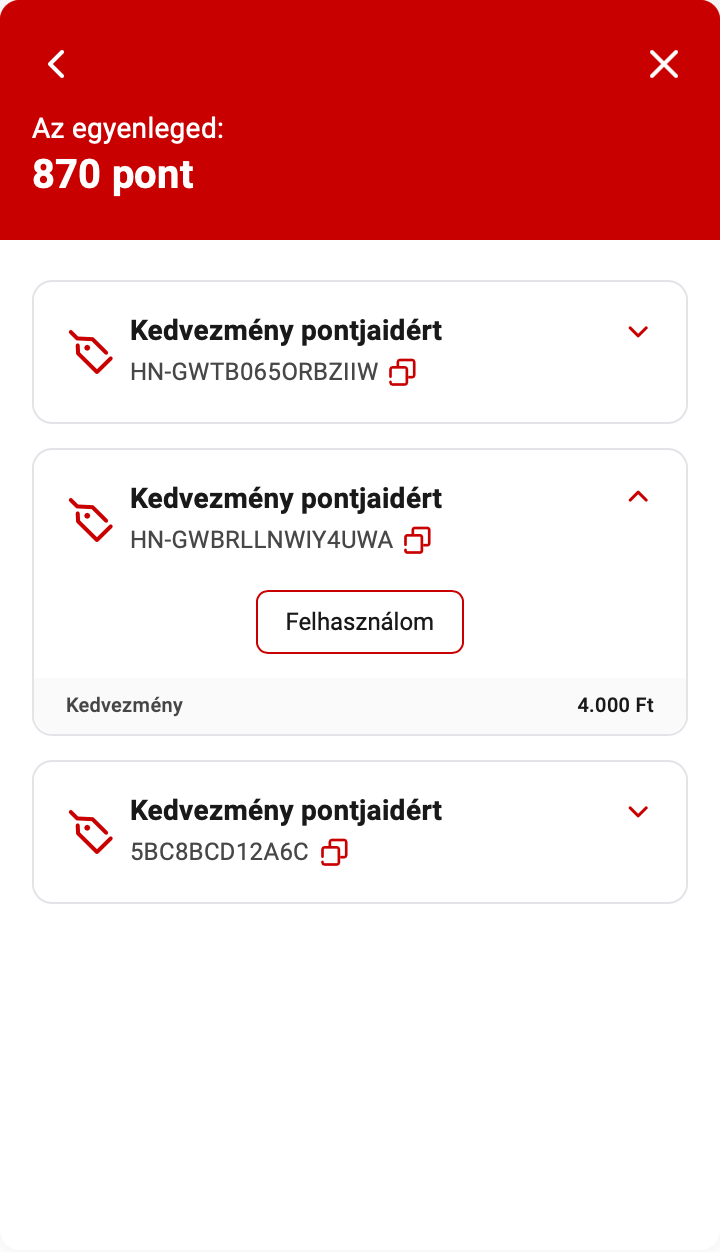This screenshot has height=1252, width=720.
Task: Click the tag icon on the expanded coupon
Action: click(92, 520)
